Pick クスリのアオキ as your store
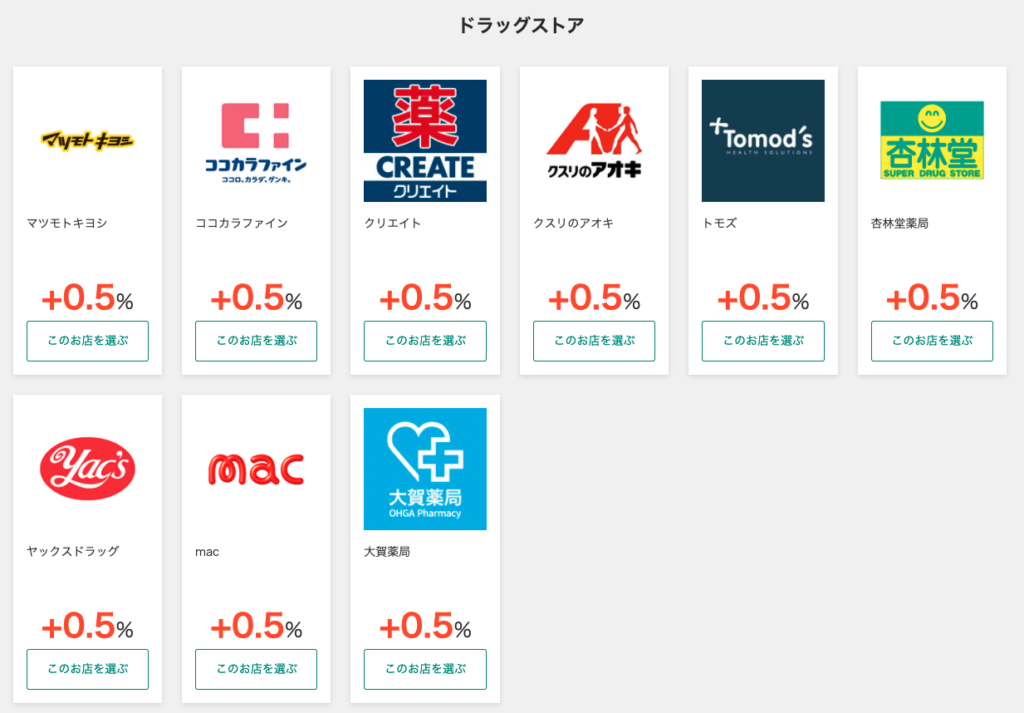 click(x=594, y=341)
